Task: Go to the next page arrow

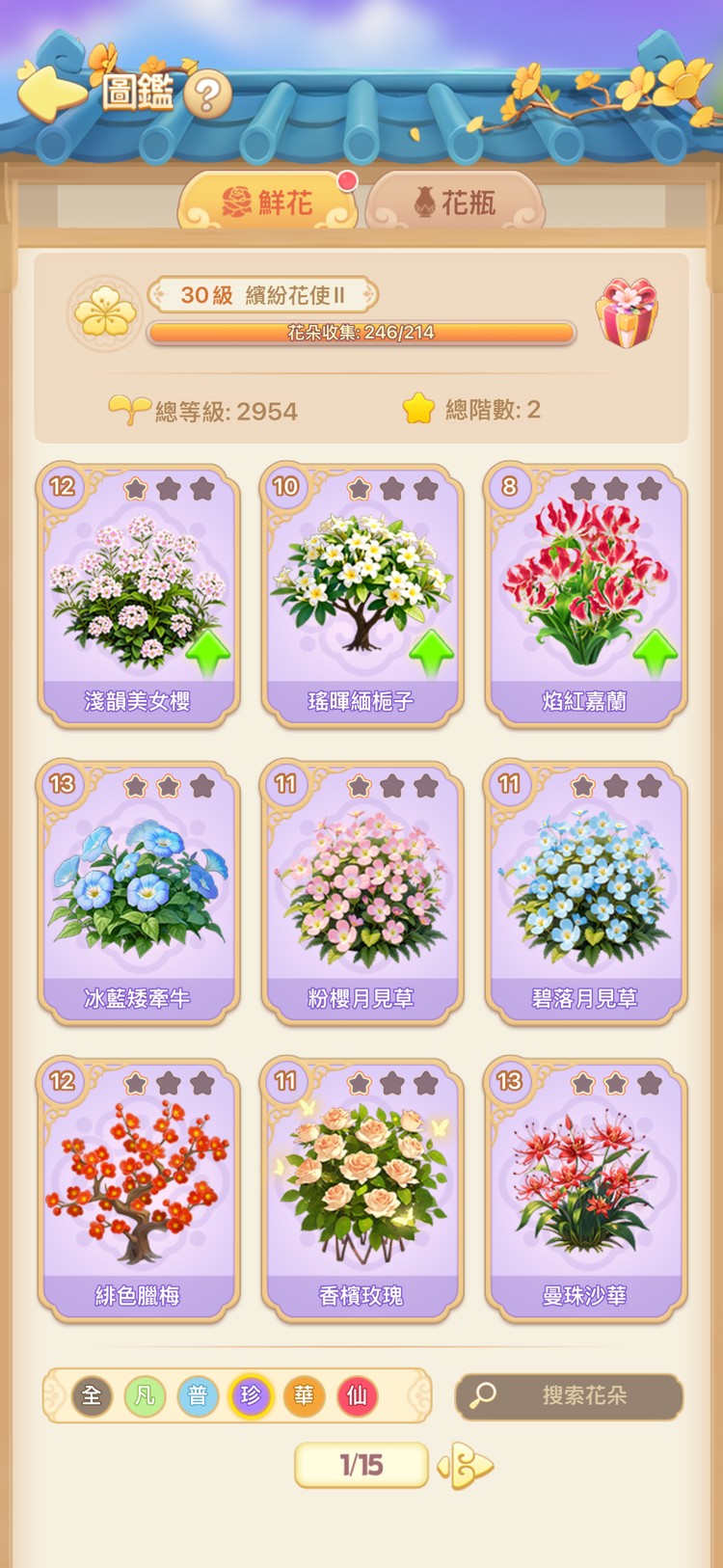Action: 467,1466
